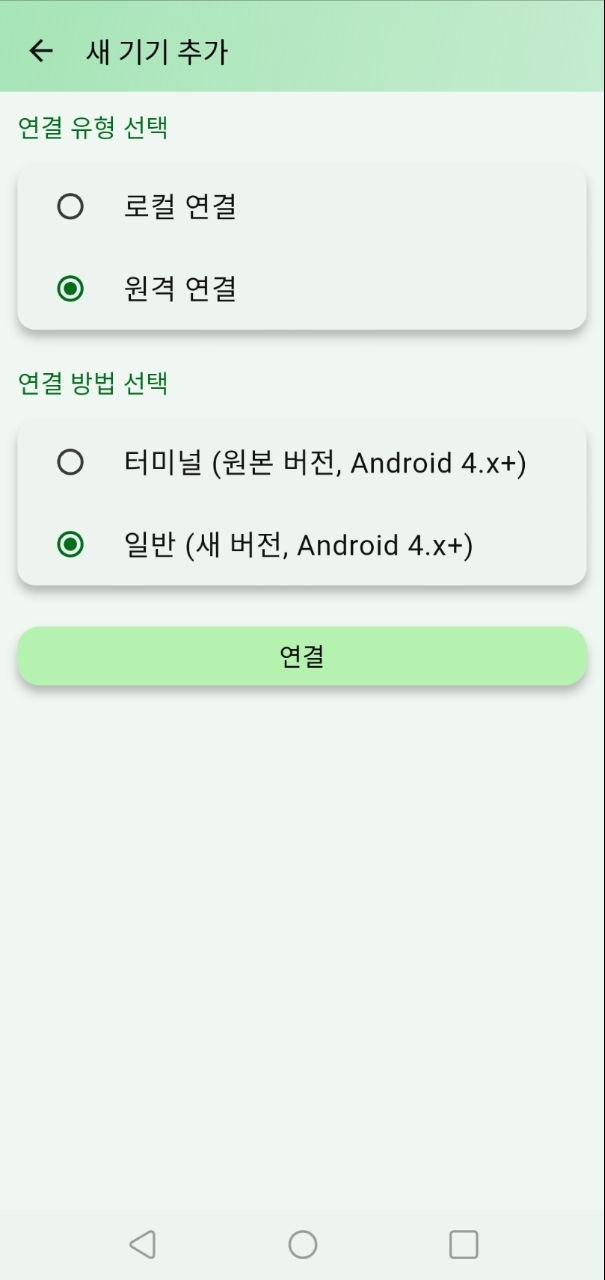The height and width of the screenshot is (1280, 605).
Task: Select 터미널 (원본 버전) method
Action: click(70, 463)
